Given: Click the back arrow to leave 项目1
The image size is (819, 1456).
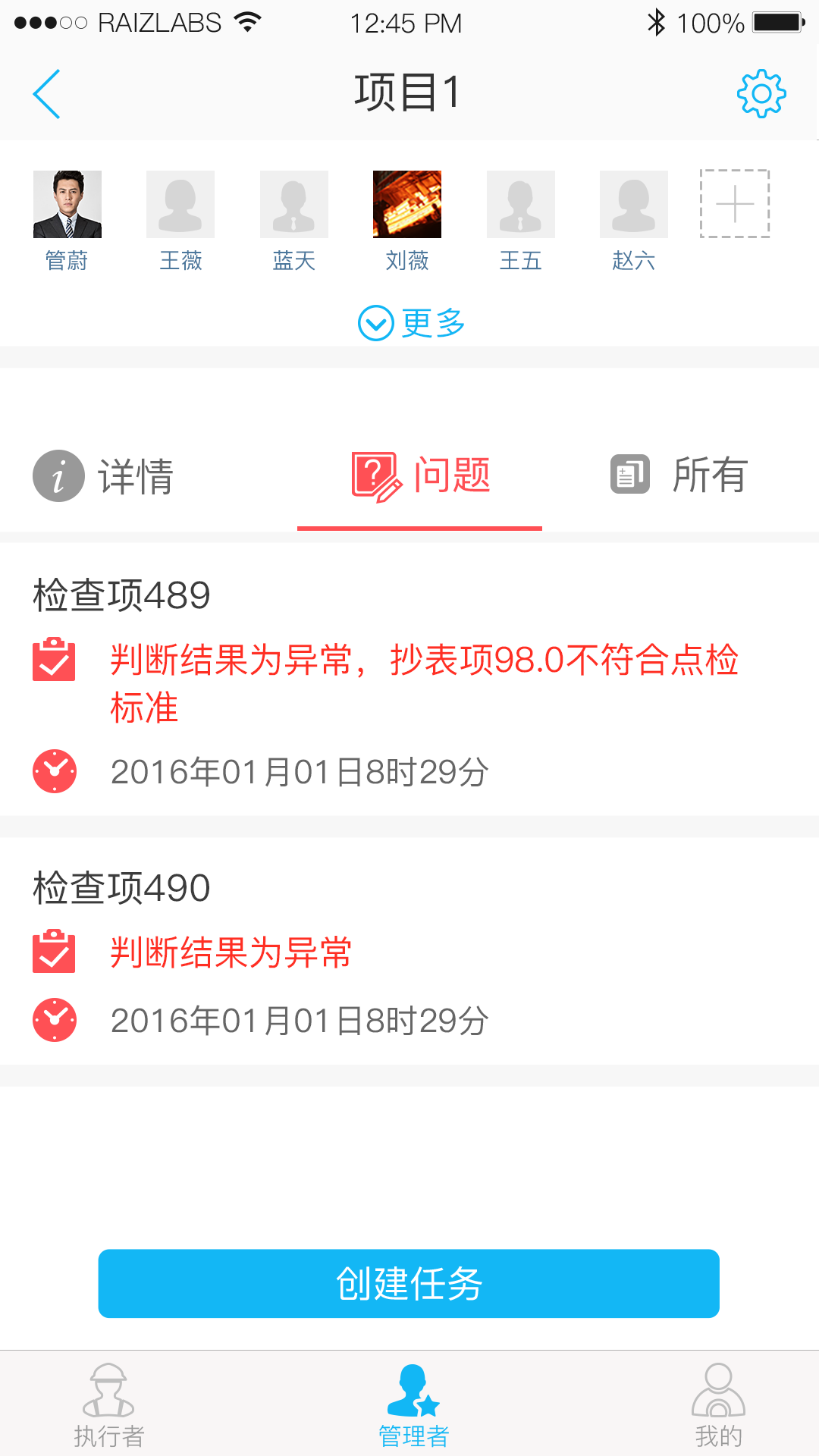Looking at the screenshot, I should (x=47, y=93).
